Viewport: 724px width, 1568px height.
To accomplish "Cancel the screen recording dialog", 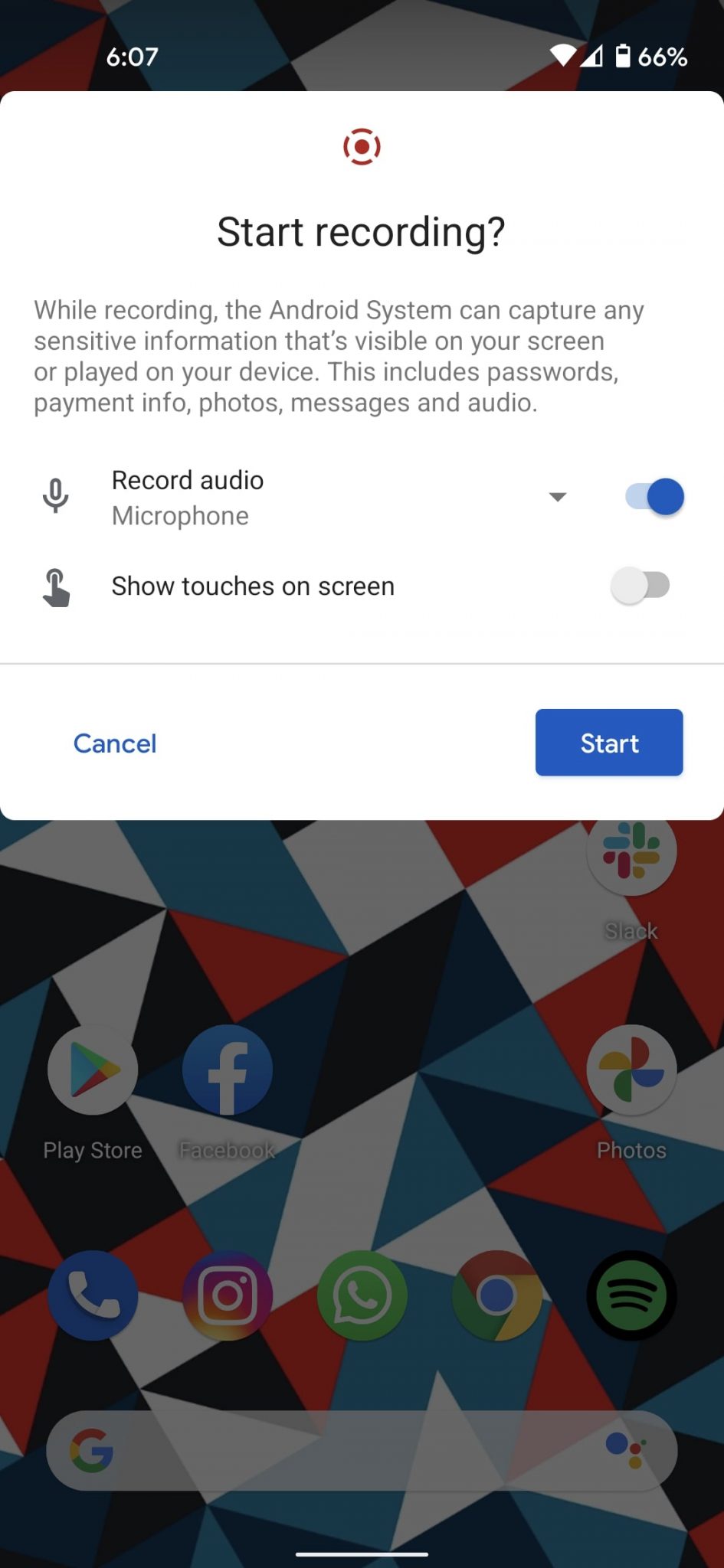I will pyautogui.click(x=114, y=743).
